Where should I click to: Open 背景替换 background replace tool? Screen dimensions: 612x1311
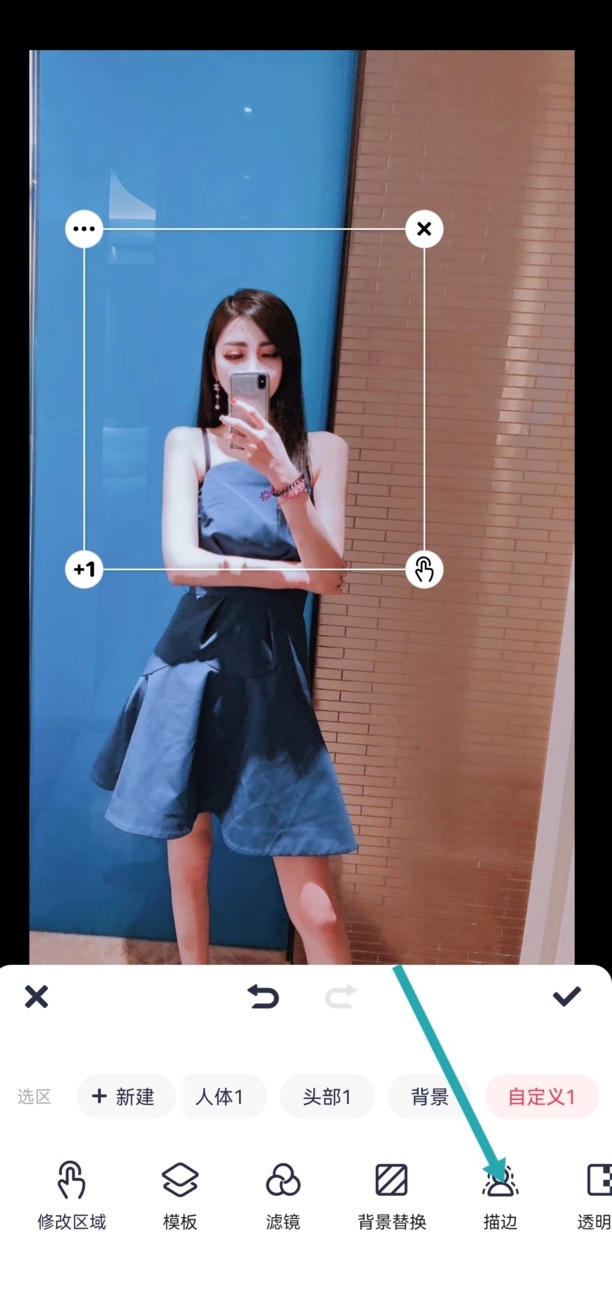pyautogui.click(x=392, y=1195)
